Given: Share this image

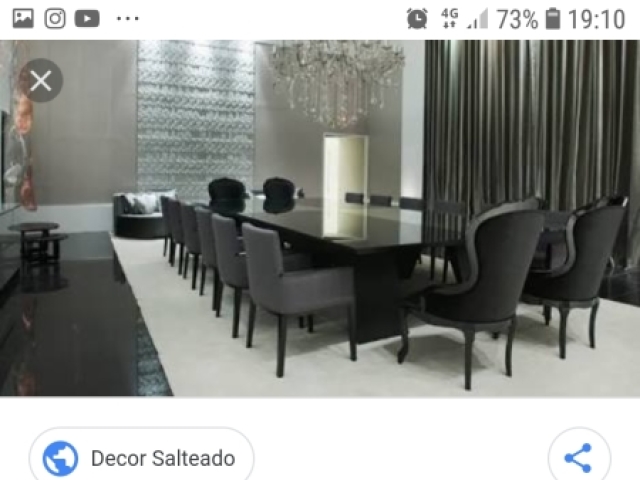Looking at the screenshot, I should (578, 458).
